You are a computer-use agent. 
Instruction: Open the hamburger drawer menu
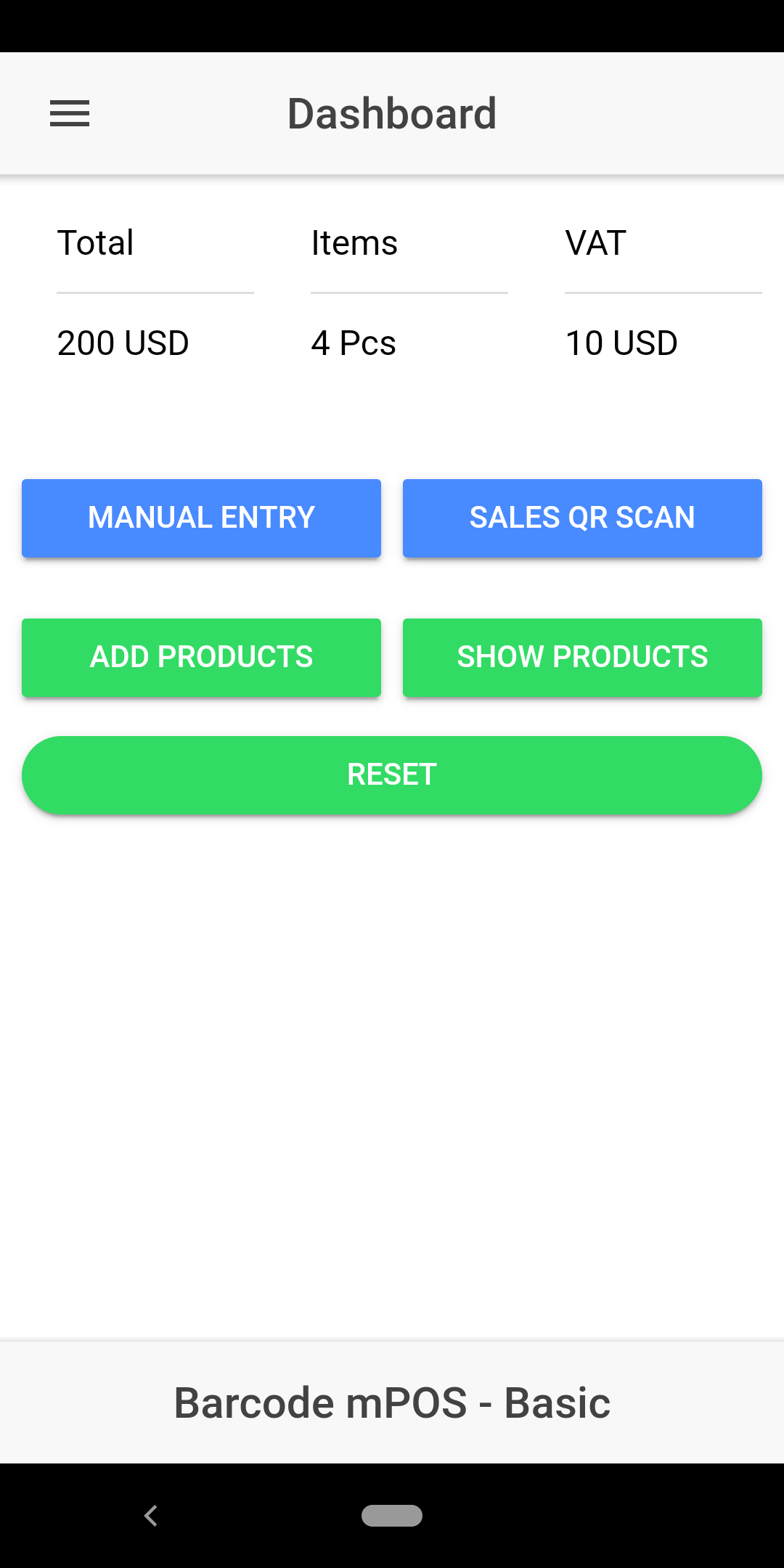pyautogui.click(x=70, y=113)
